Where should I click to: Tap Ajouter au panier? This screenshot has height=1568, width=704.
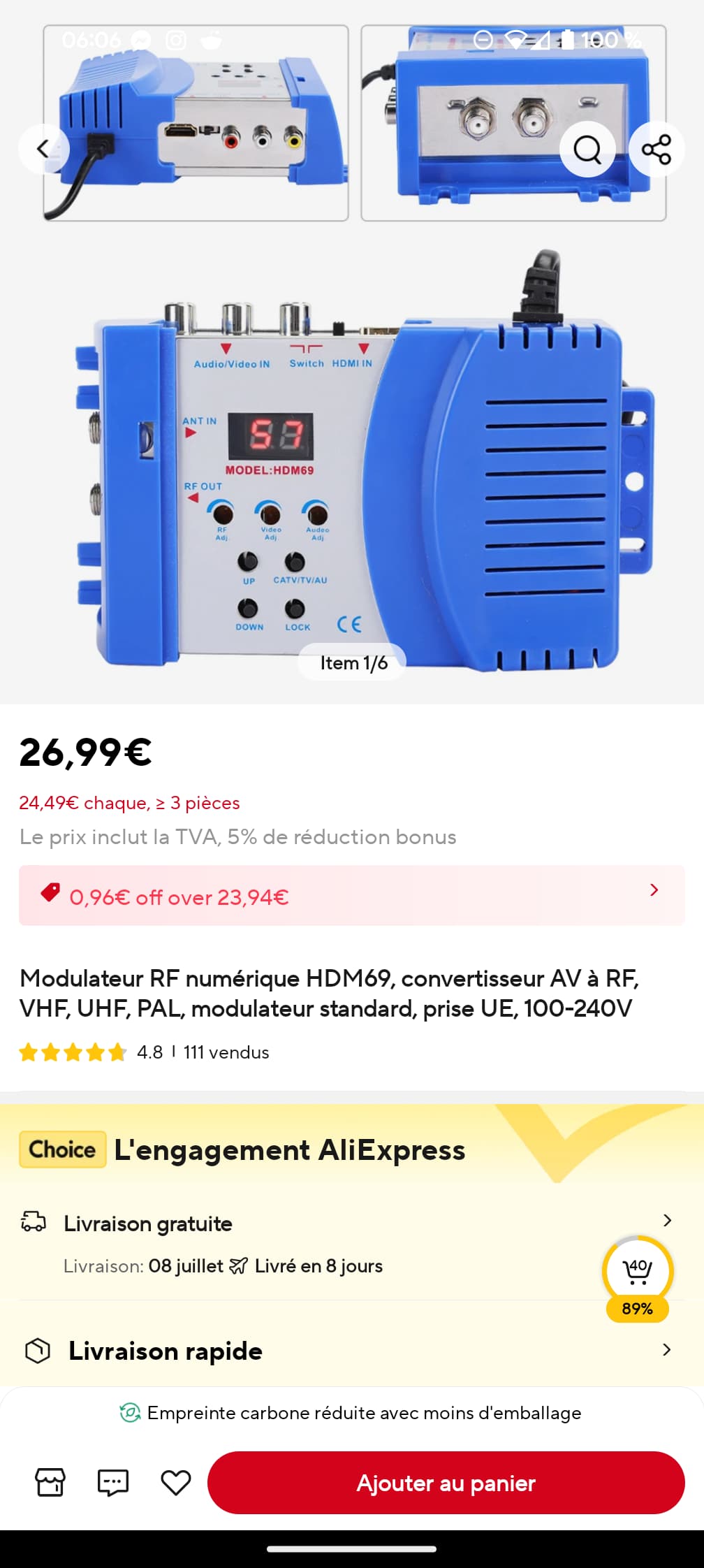[446, 1483]
